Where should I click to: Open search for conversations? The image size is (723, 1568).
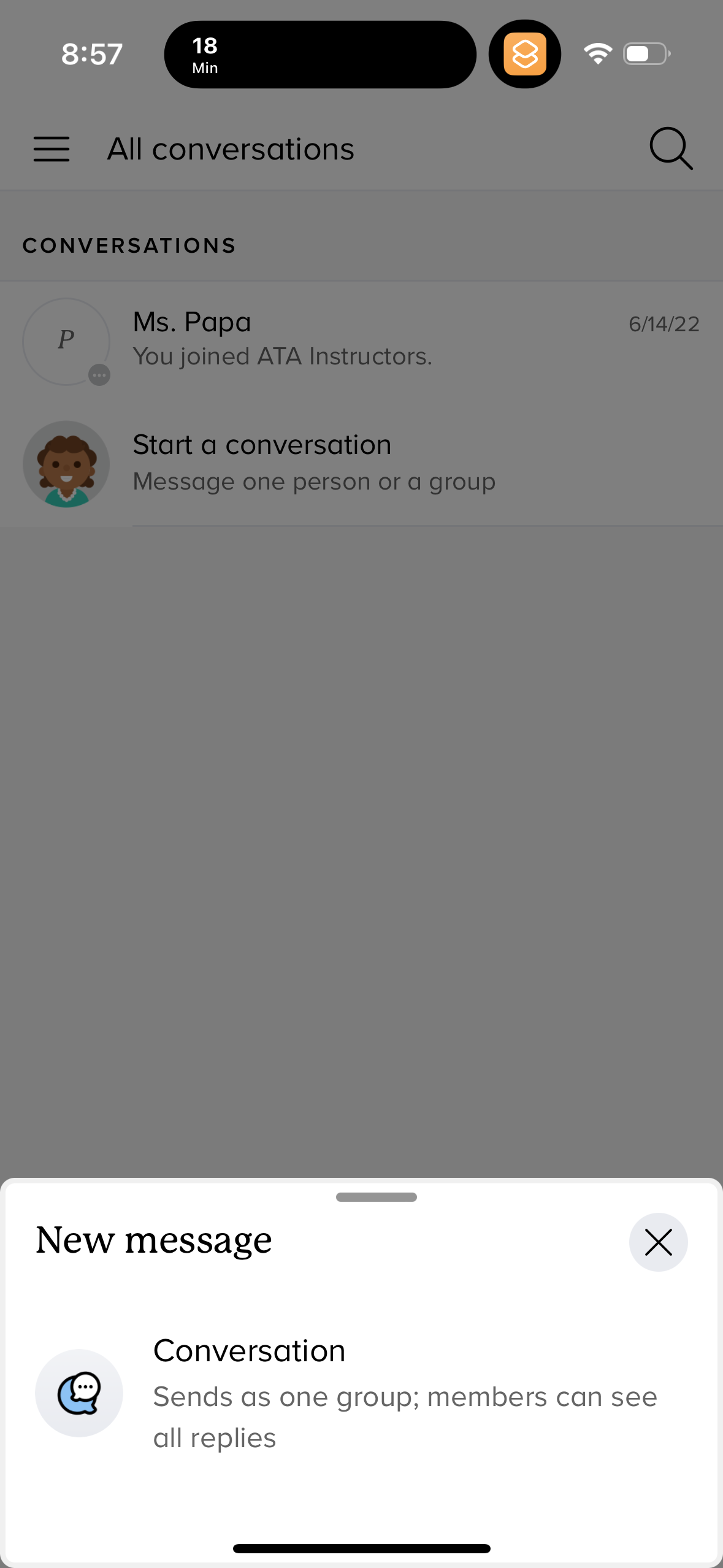671,148
